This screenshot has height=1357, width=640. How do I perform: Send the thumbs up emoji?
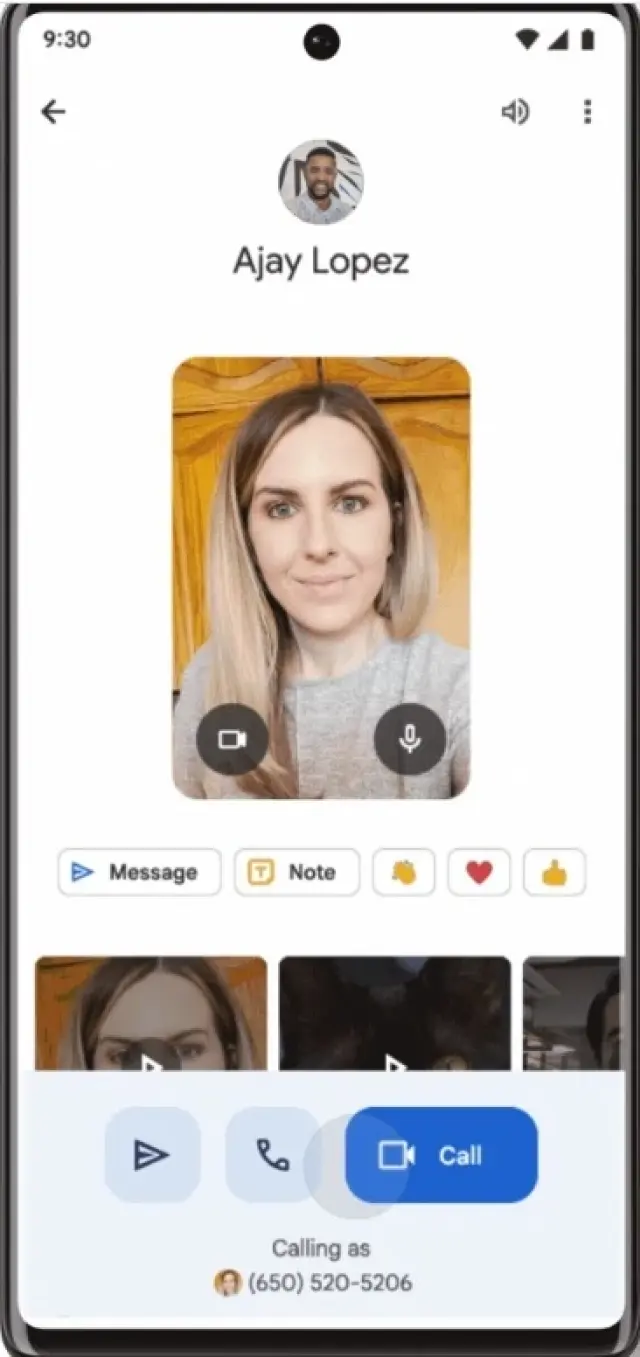pyautogui.click(x=554, y=872)
